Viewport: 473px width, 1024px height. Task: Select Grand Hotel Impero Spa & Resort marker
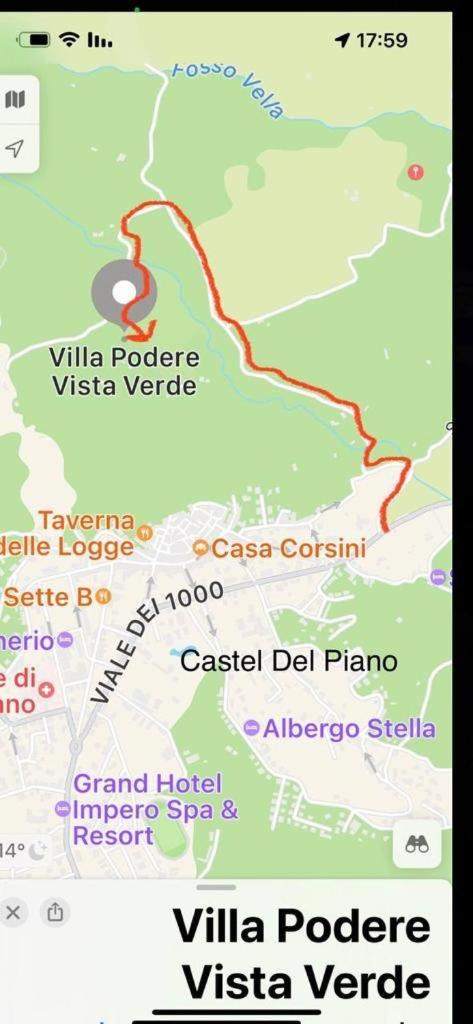tap(63, 810)
